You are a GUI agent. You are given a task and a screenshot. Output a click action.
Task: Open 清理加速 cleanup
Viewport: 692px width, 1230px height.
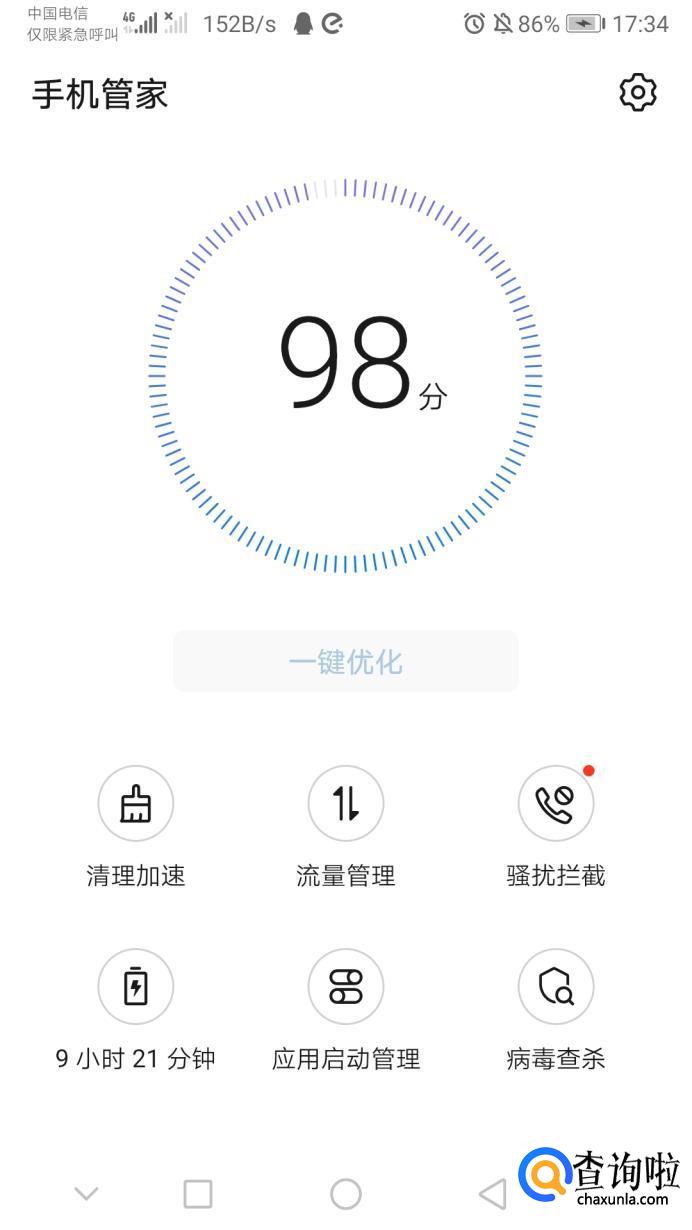[x=136, y=804]
